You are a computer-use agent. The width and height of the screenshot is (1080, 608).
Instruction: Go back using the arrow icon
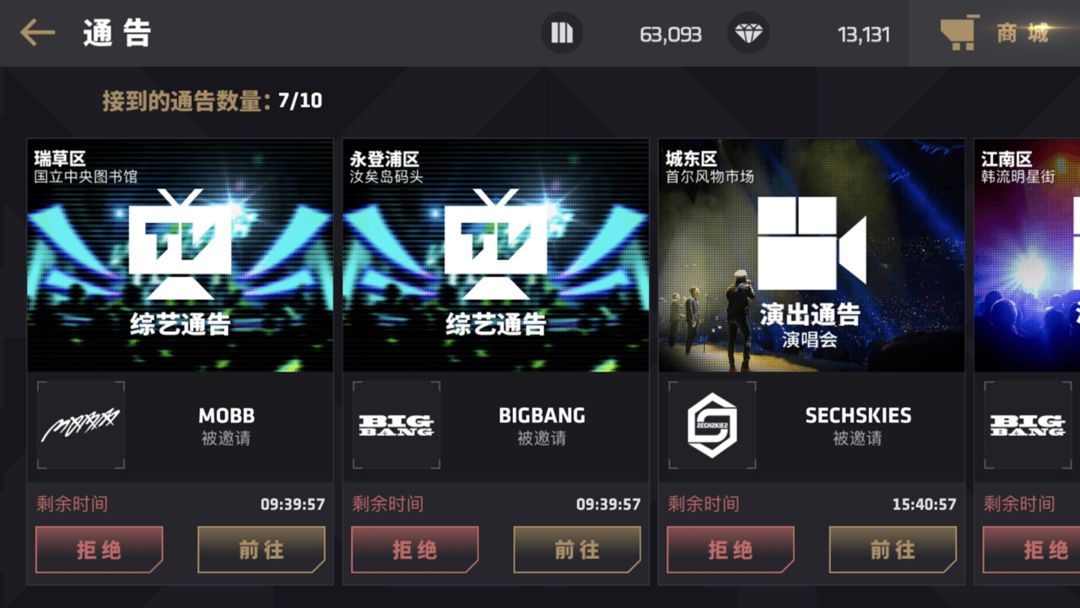(x=38, y=33)
